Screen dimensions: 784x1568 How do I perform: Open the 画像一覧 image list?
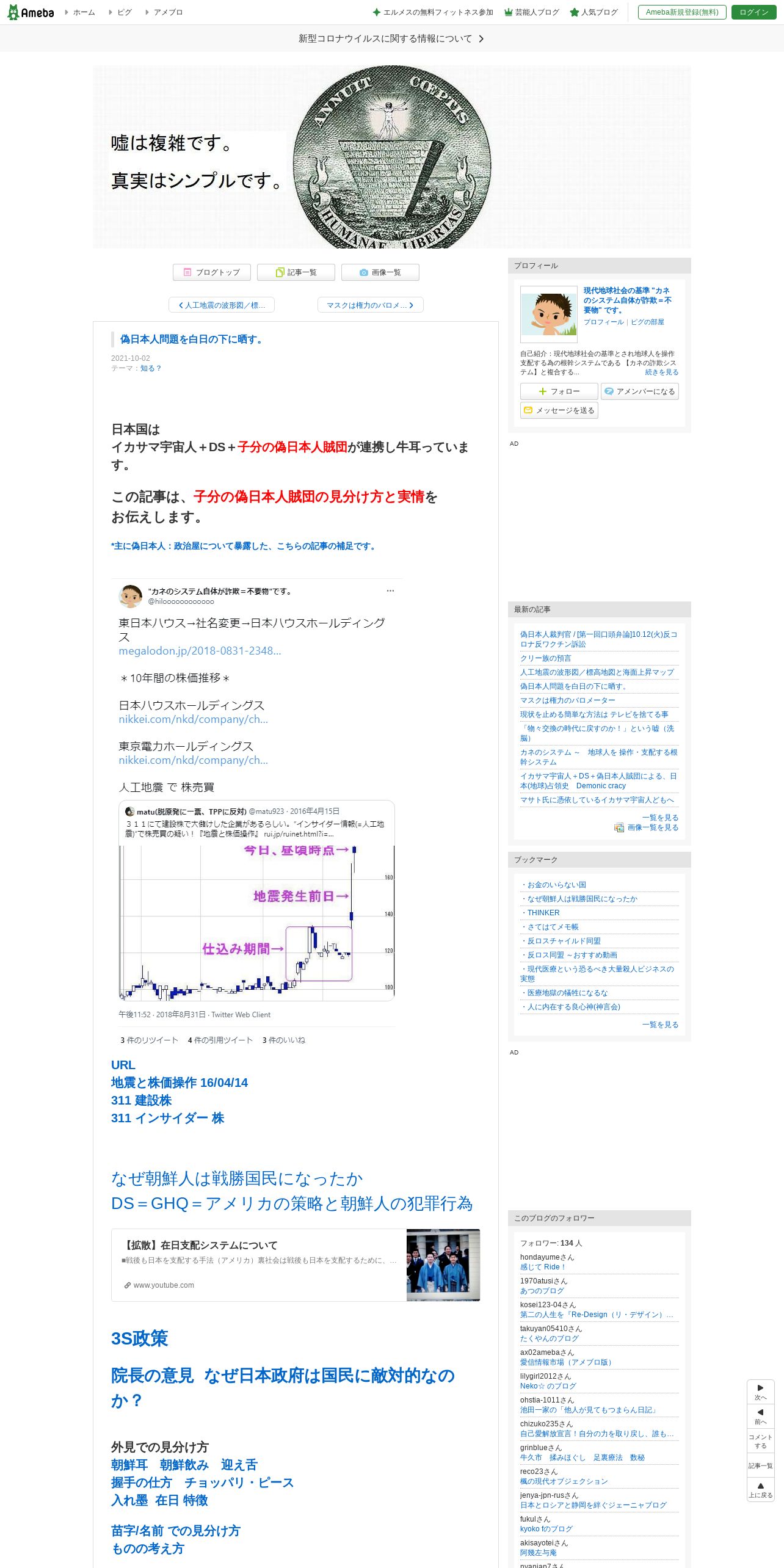click(x=380, y=272)
